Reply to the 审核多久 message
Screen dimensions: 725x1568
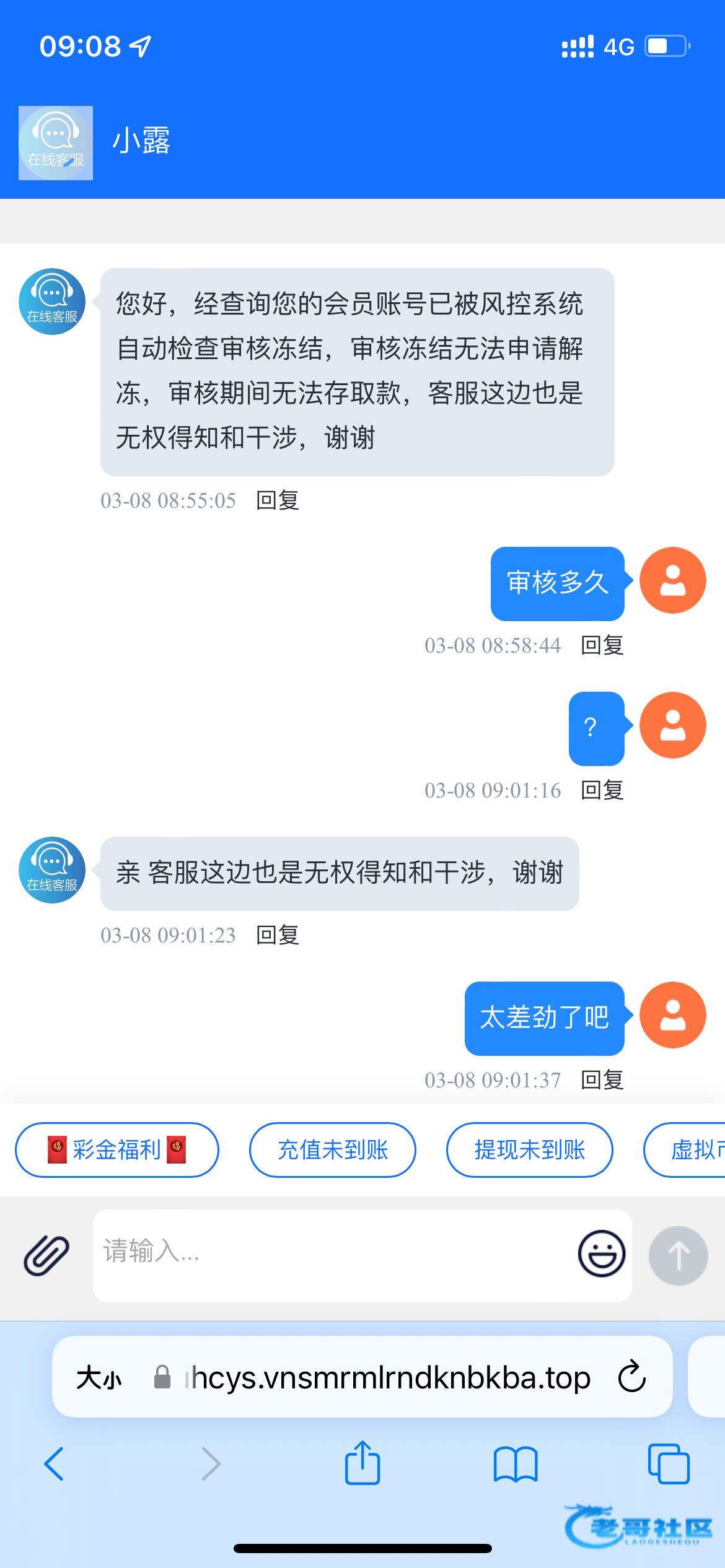point(602,645)
